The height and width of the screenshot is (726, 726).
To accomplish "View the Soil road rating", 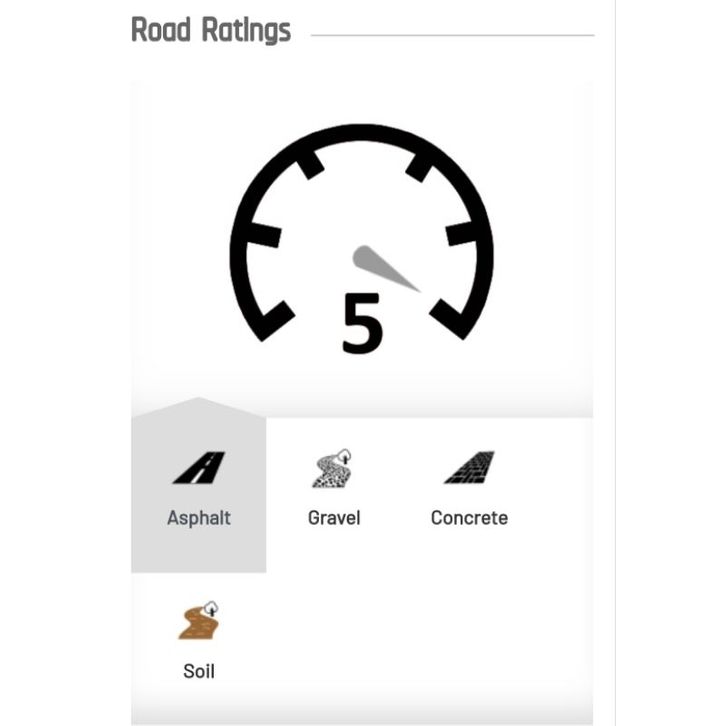I will [198, 642].
